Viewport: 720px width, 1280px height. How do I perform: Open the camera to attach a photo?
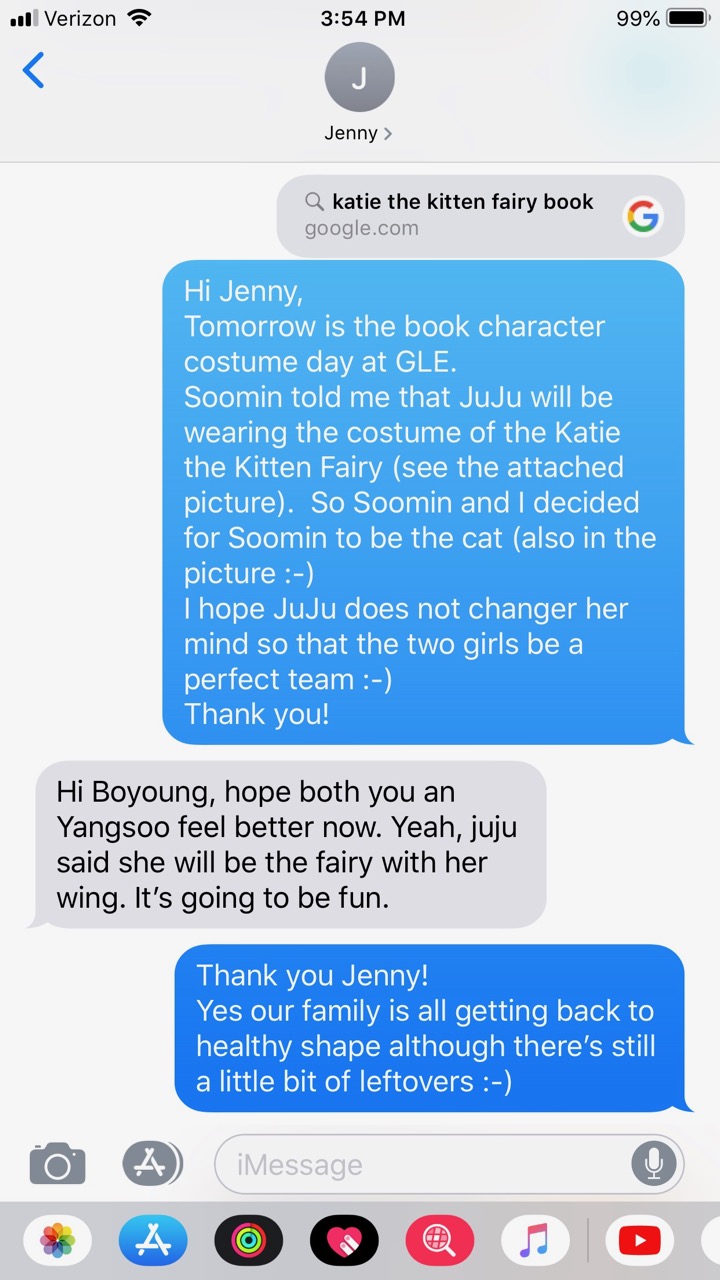point(57,1165)
